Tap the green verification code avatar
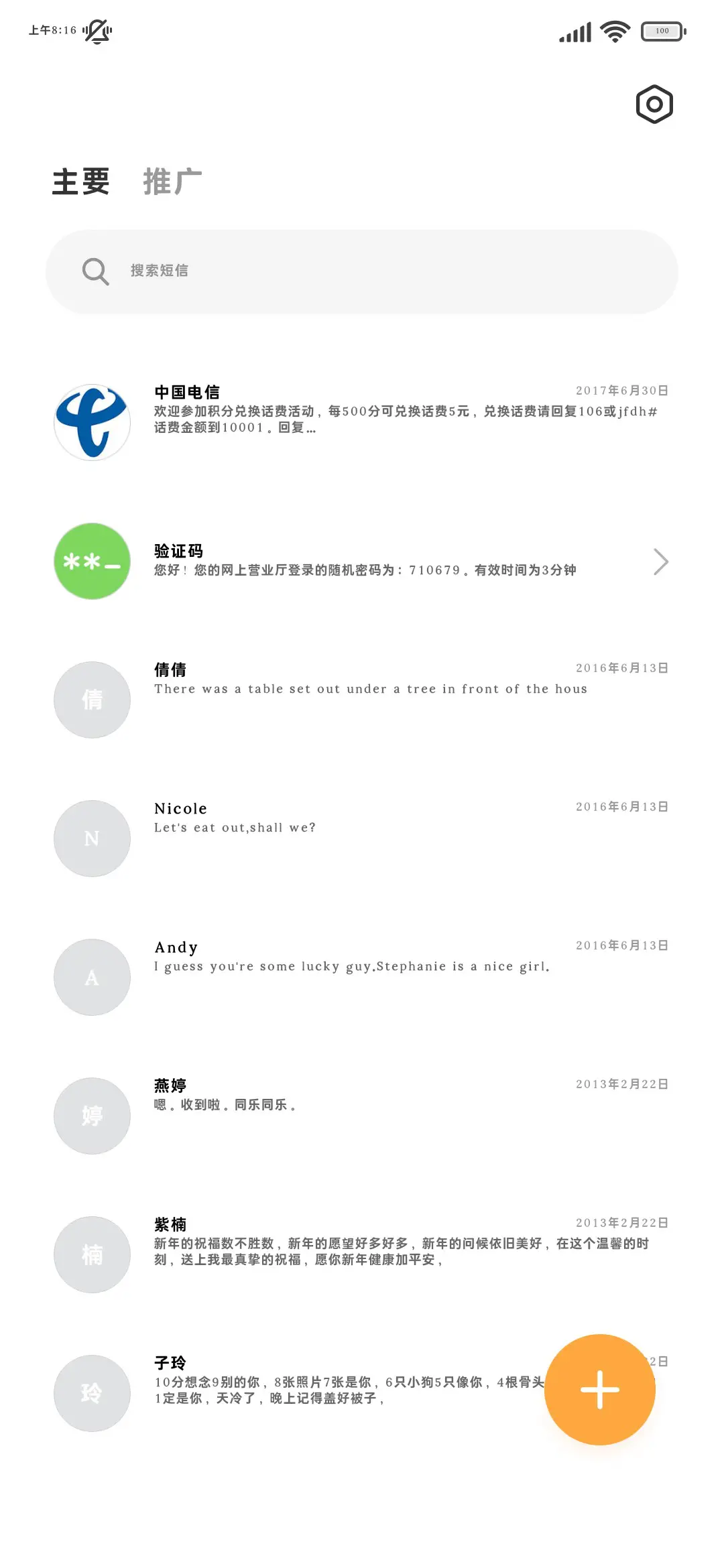This screenshot has height=1568, width=724. tap(92, 562)
